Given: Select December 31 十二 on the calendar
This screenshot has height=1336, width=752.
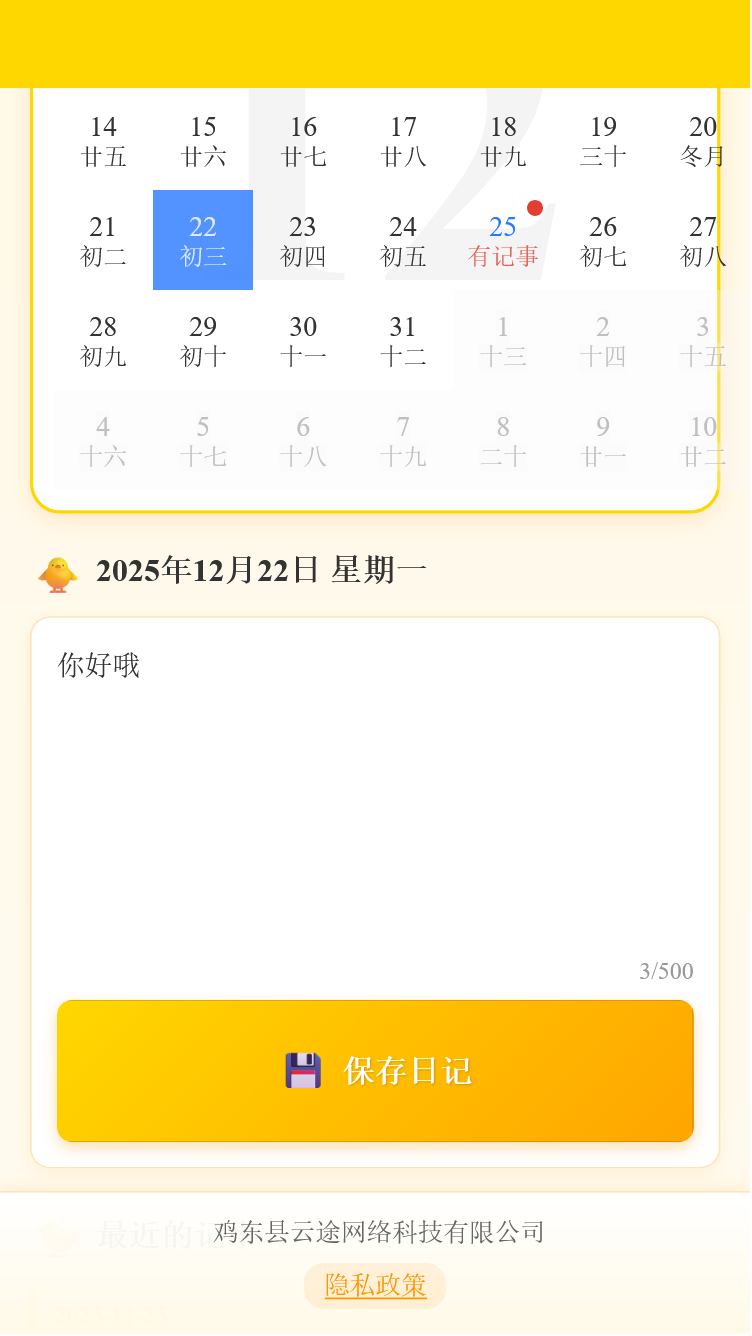Looking at the screenshot, I should (x=403, y=340).
